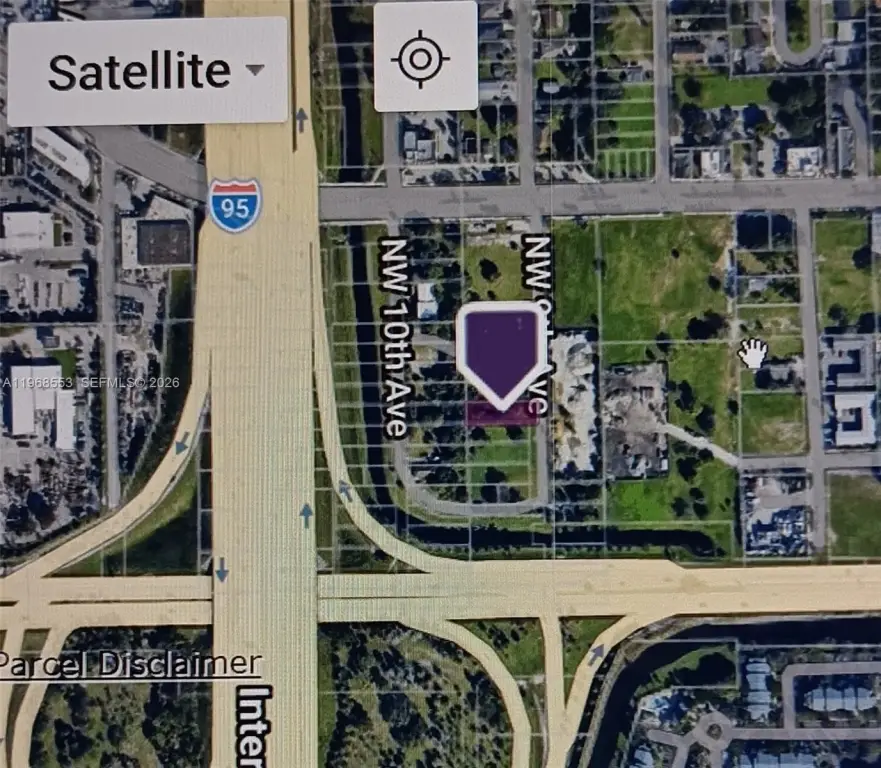
Task: Open the Satellite map type dropdown
Action: (148, 71)
